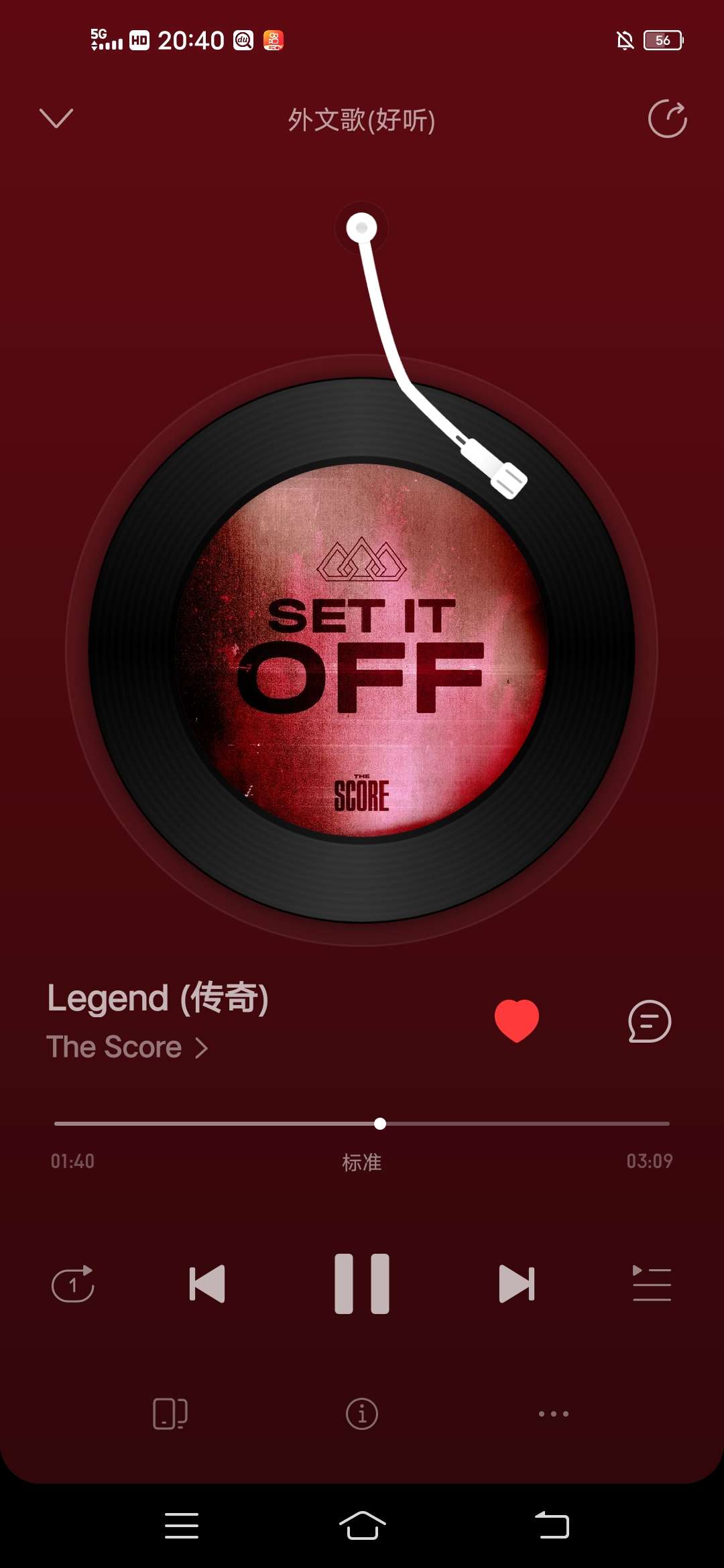Change the single-repeat play mode
This screenshot has height=1568, width=724.
72,1284
